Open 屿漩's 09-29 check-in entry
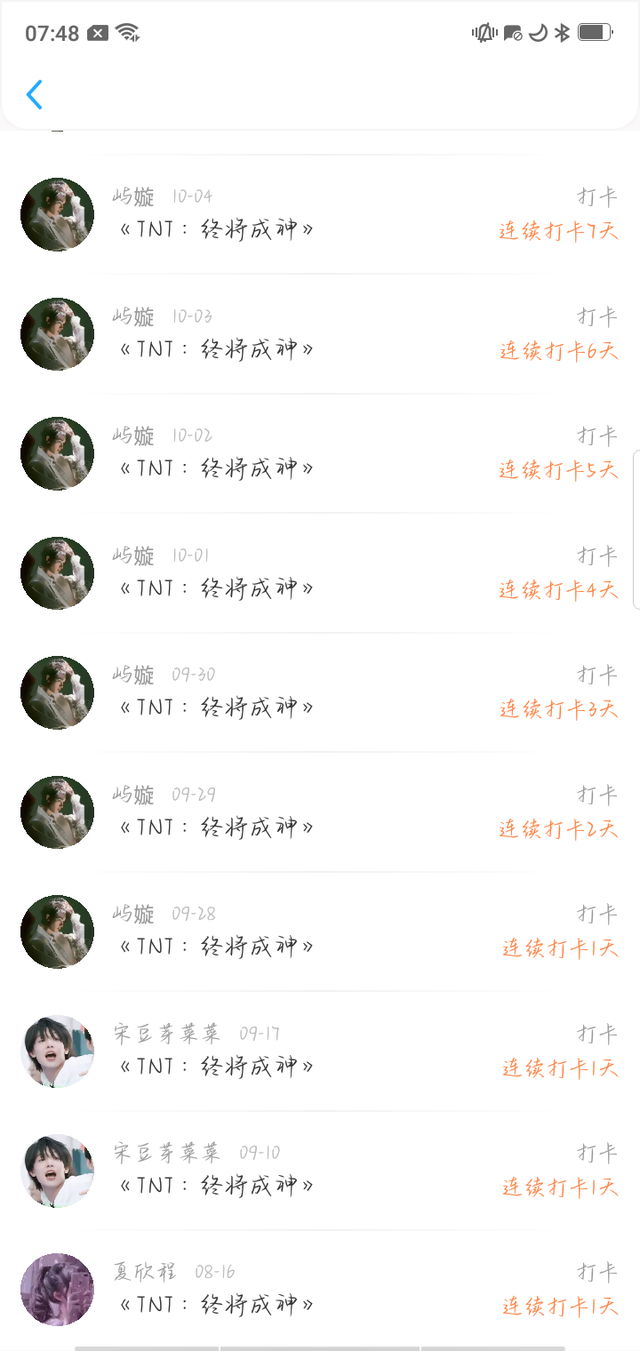The width and height of the screenshot is (640, 1351). pyautogui.click(x=320, y=812)
